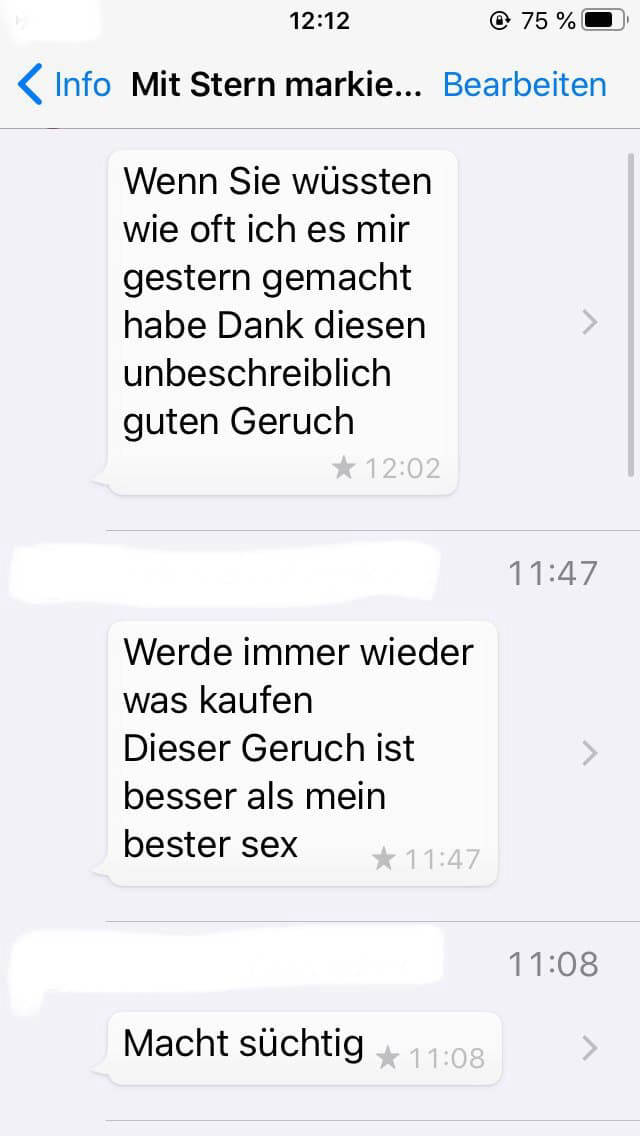This screenshot has width=640, height=1136.
Task: Open the 'Macht süchtig' starred message
Action: 303,1047
